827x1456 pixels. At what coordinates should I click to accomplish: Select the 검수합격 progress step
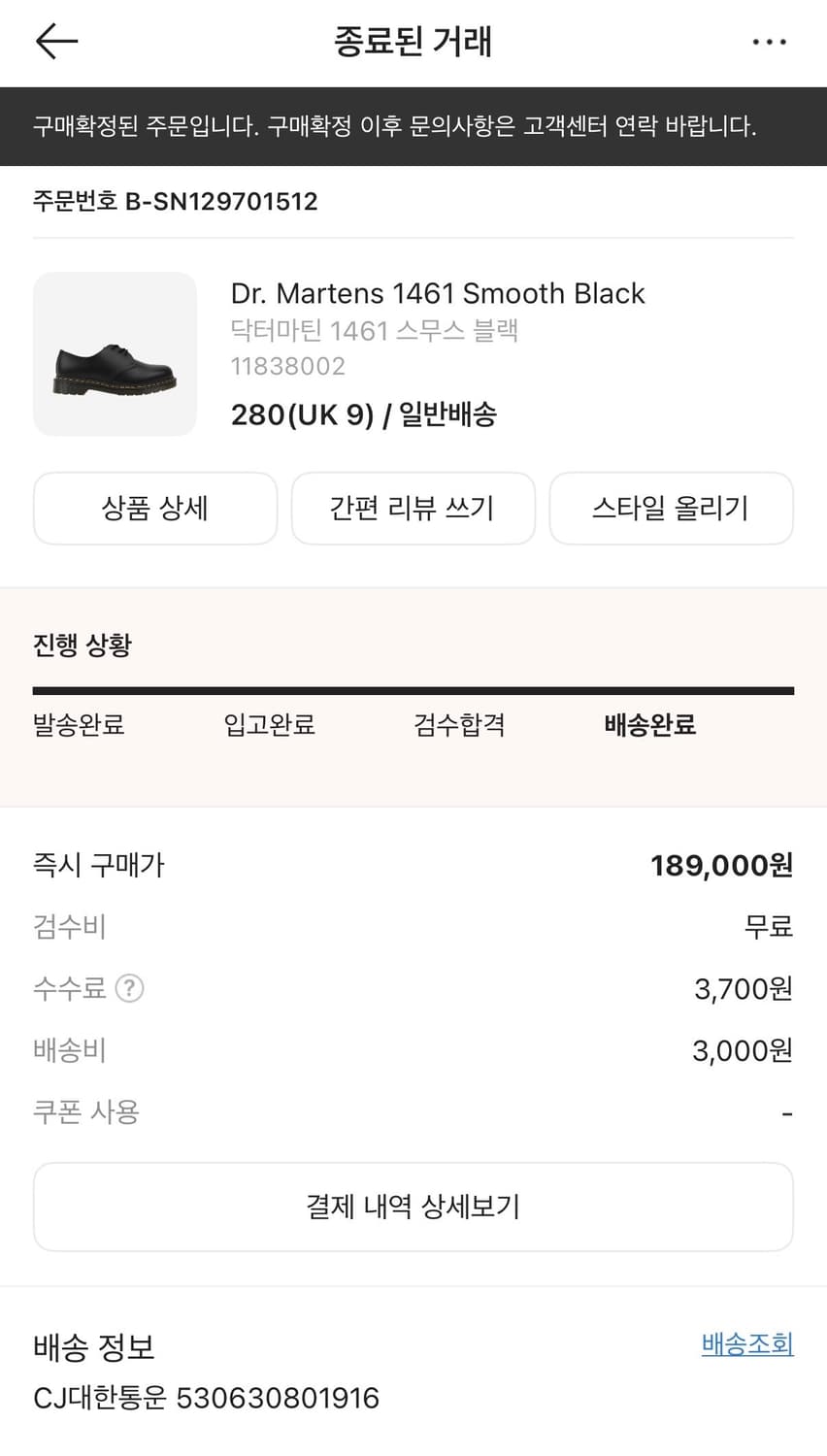tap(457, 725)
